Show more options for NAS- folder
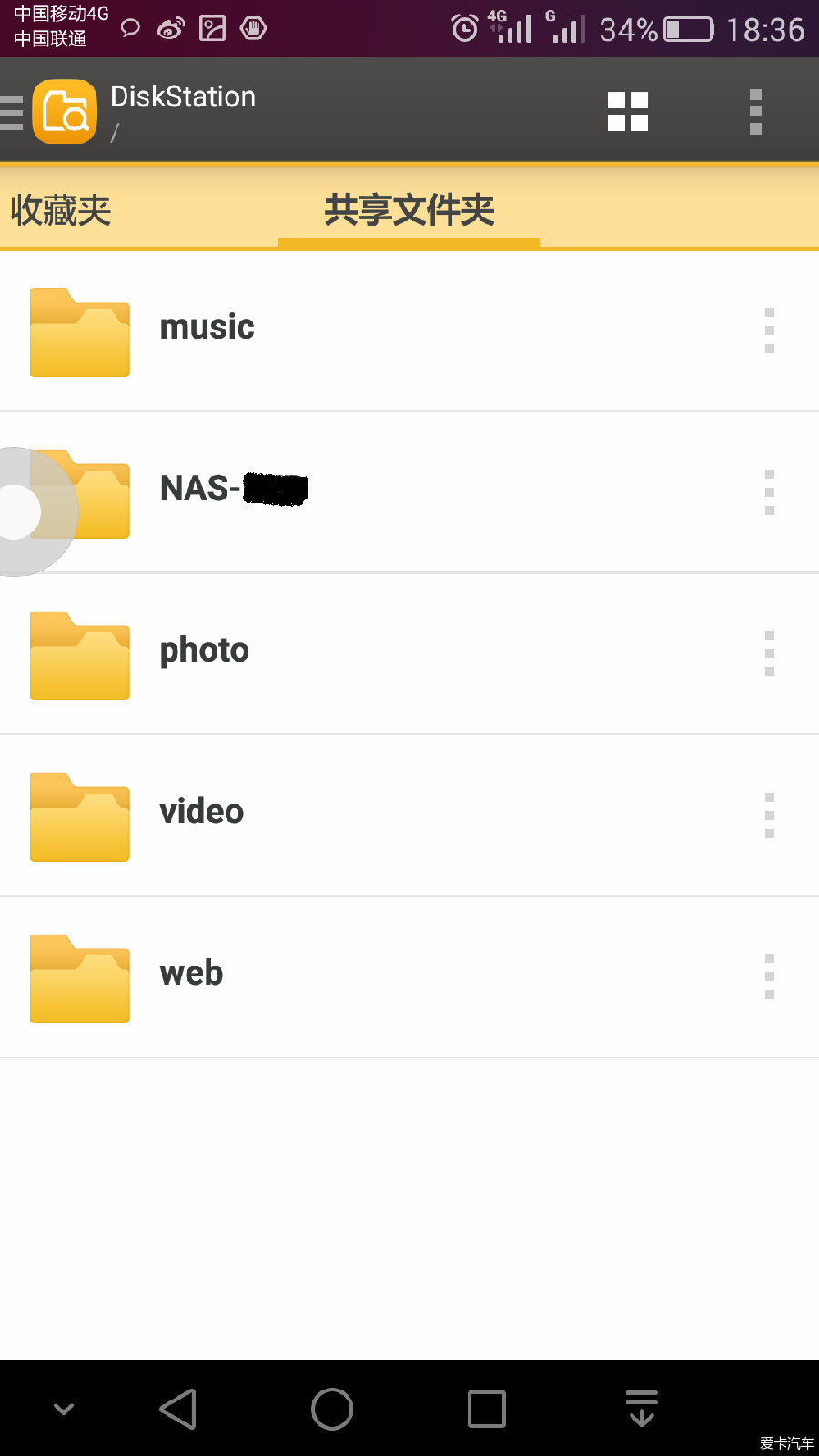Screen dimensions: 819x1456 770,492
